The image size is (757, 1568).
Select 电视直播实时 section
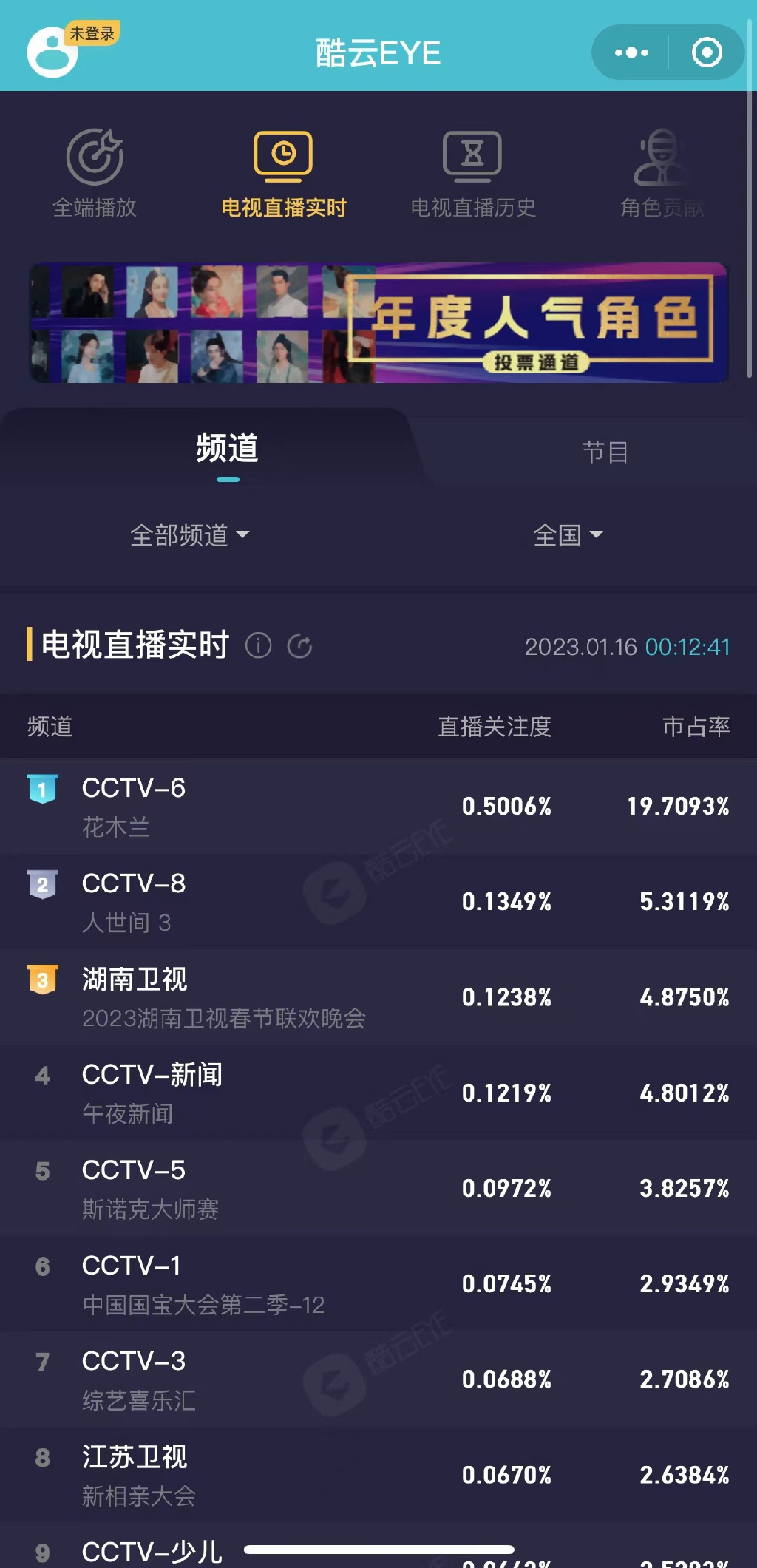283,173
